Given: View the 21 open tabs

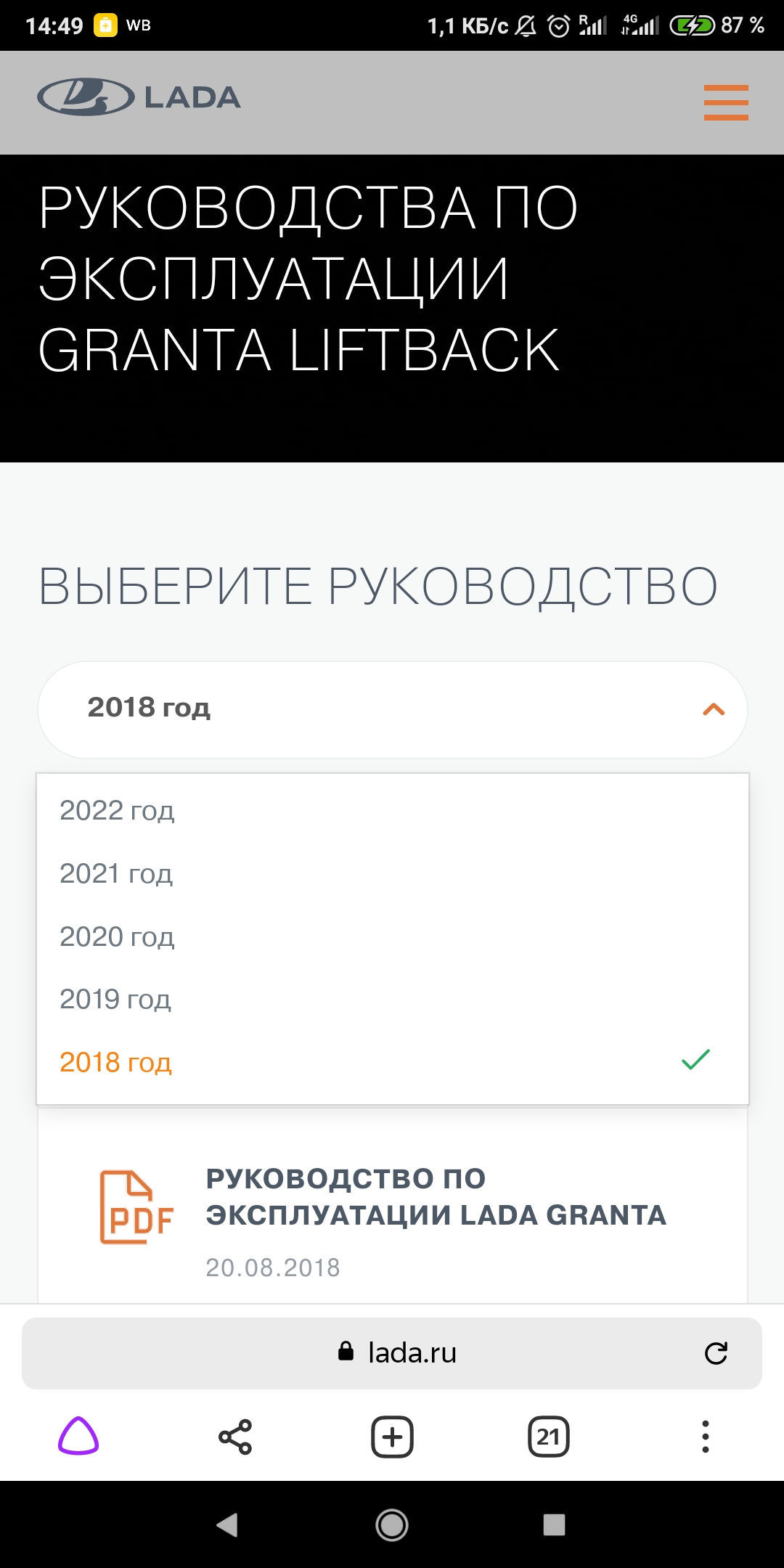Looking at the screenshot, I should pyautogui.click(x=549, y=1437).
